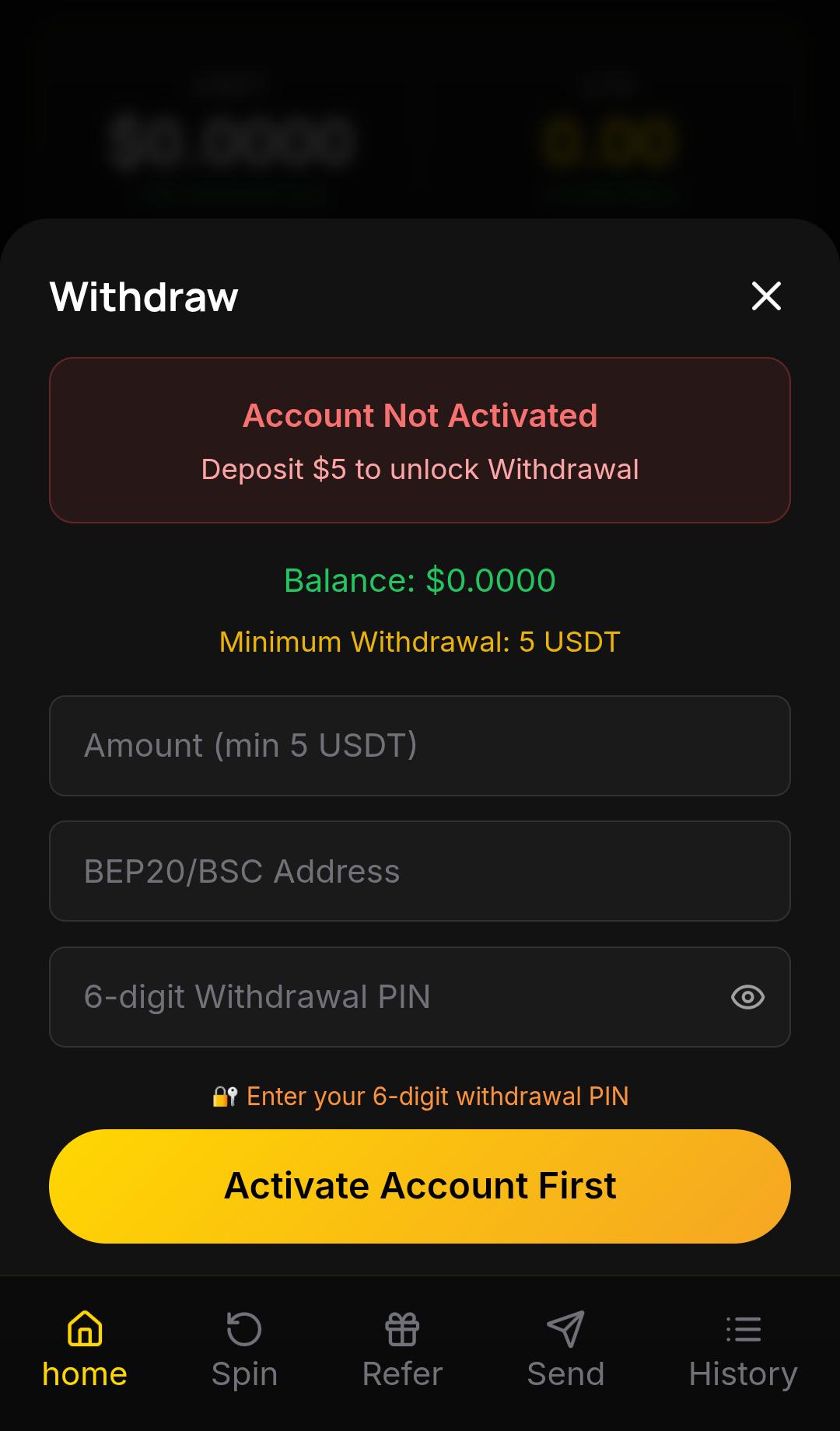The width and height of the screenshot is (840, 1431).
Task: Click the Balance $0.0000 text
Action: (420, 580)
